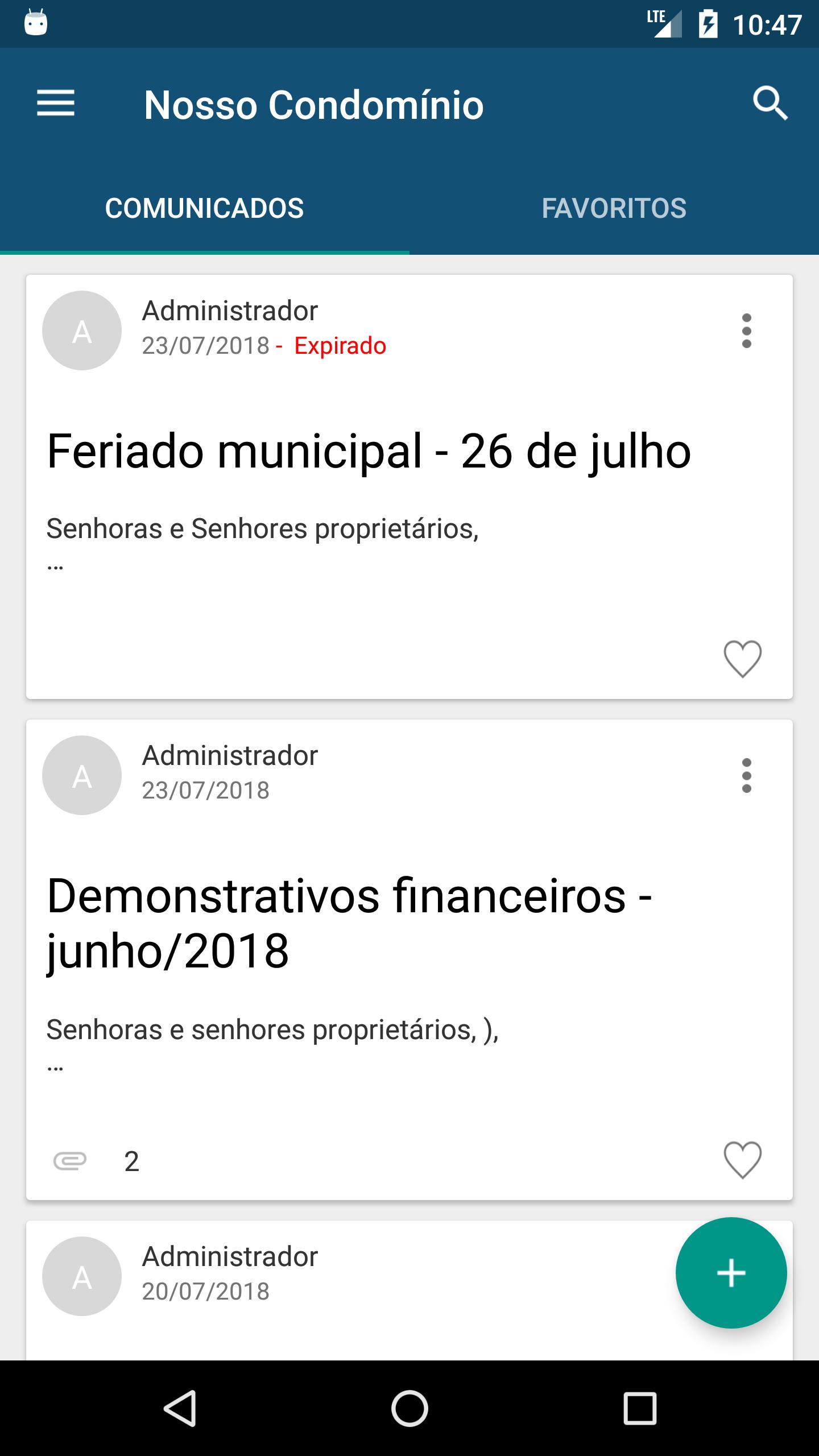Image resolution: width=819 pixels, height=1456 pixels.
Task: Open search in Nosso Condomínio
Action: point(770,104)
